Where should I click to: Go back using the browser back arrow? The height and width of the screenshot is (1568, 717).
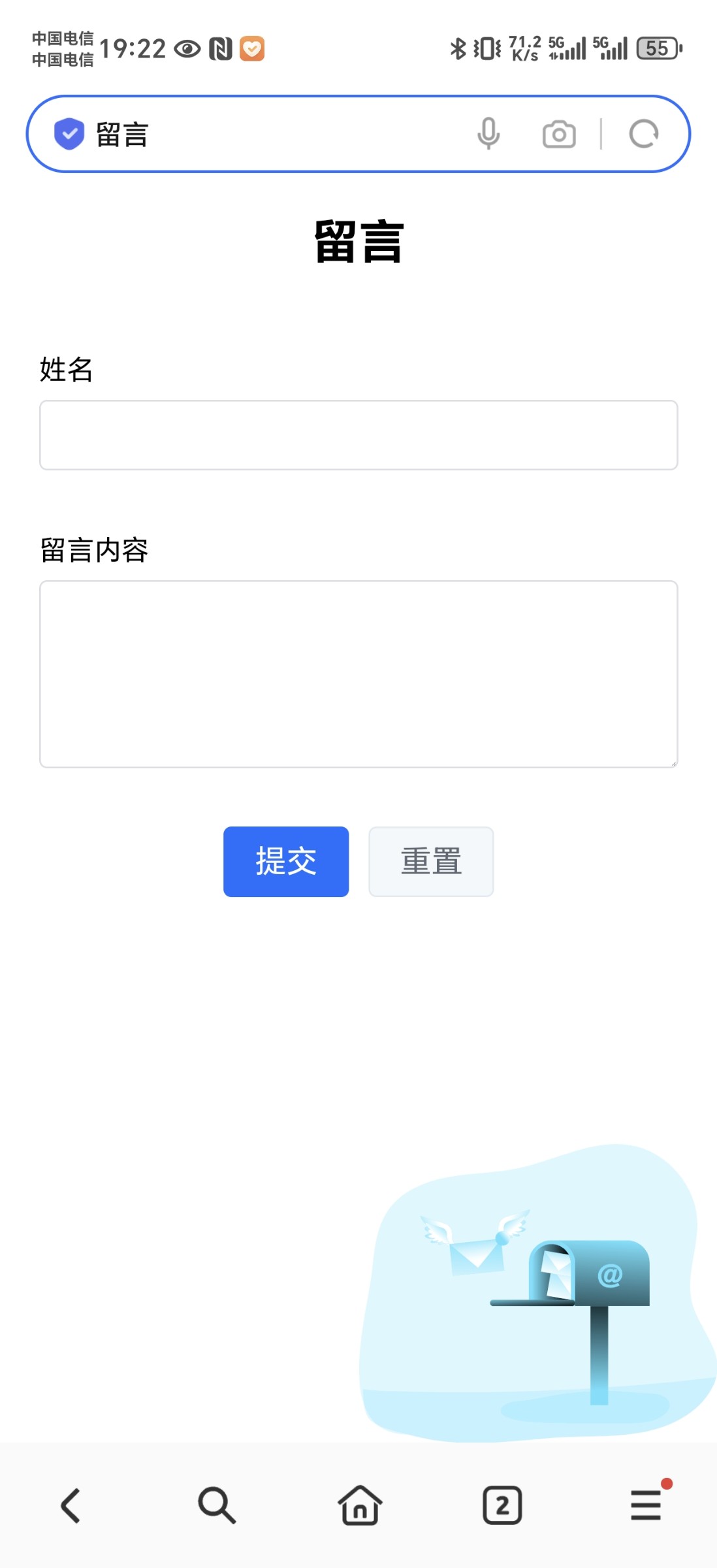click(71, 1505)
